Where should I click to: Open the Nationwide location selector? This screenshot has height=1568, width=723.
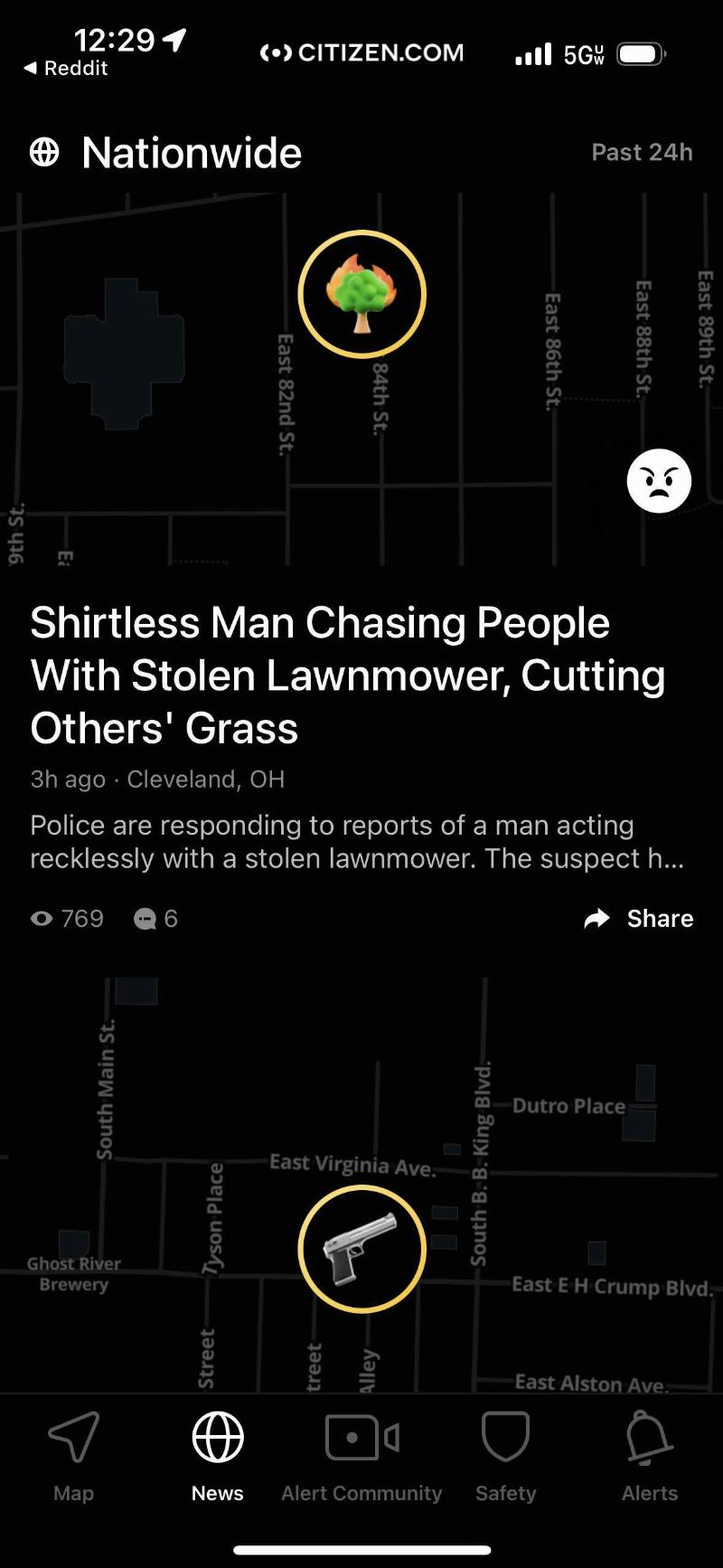pos(166,153)
